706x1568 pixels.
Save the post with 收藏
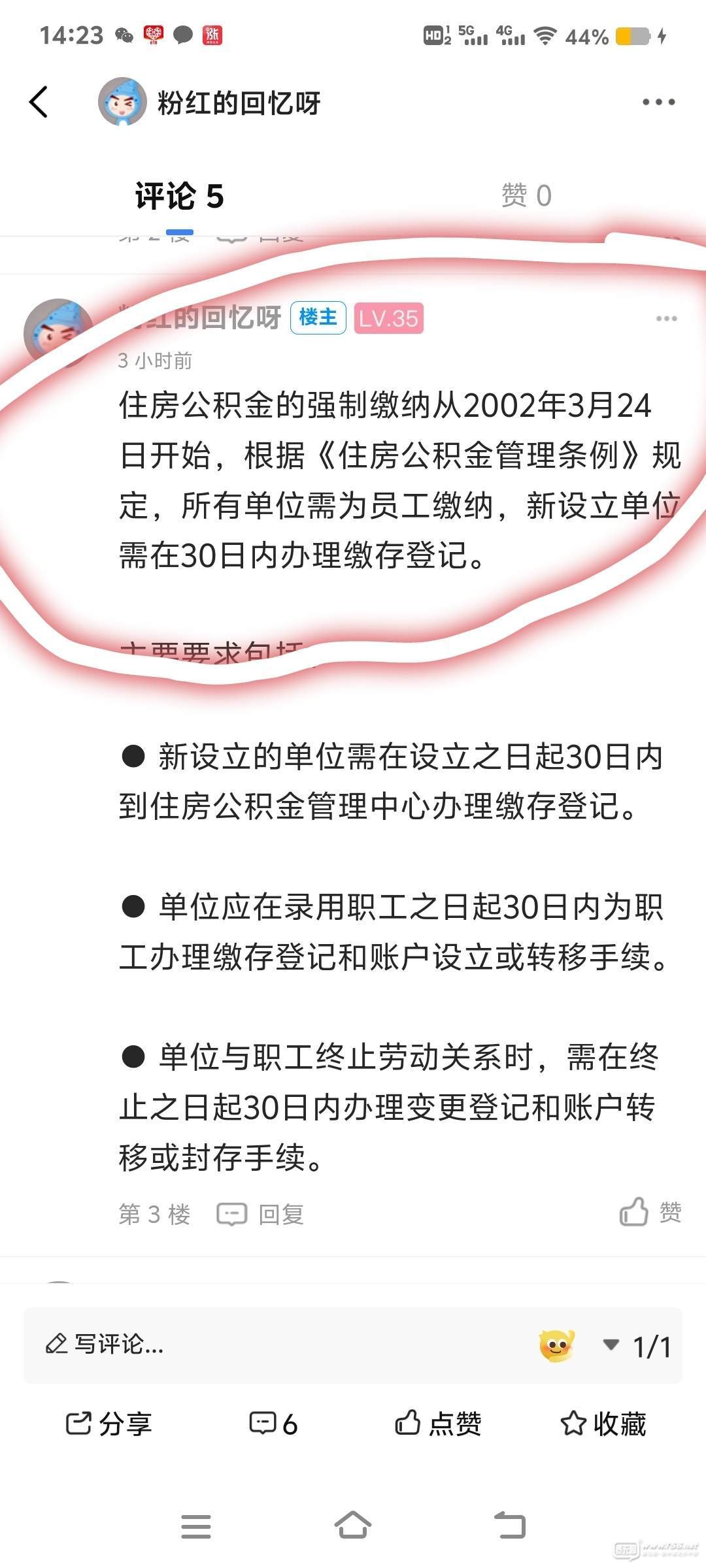[603, 1423]
